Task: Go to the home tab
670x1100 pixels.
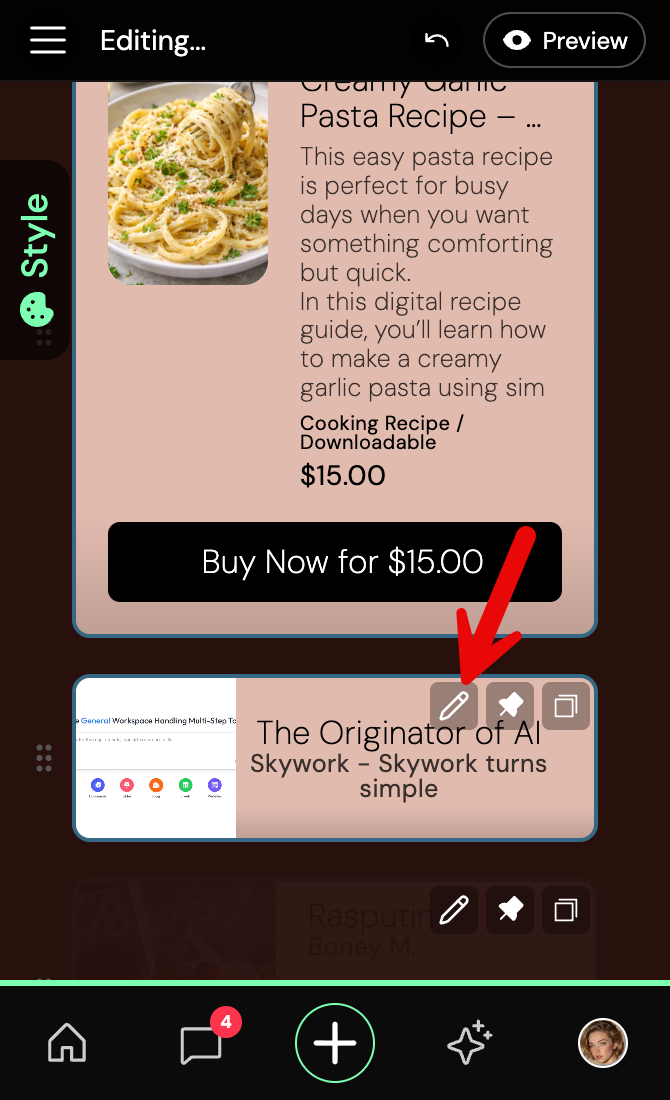Action: click(67, 1044)
